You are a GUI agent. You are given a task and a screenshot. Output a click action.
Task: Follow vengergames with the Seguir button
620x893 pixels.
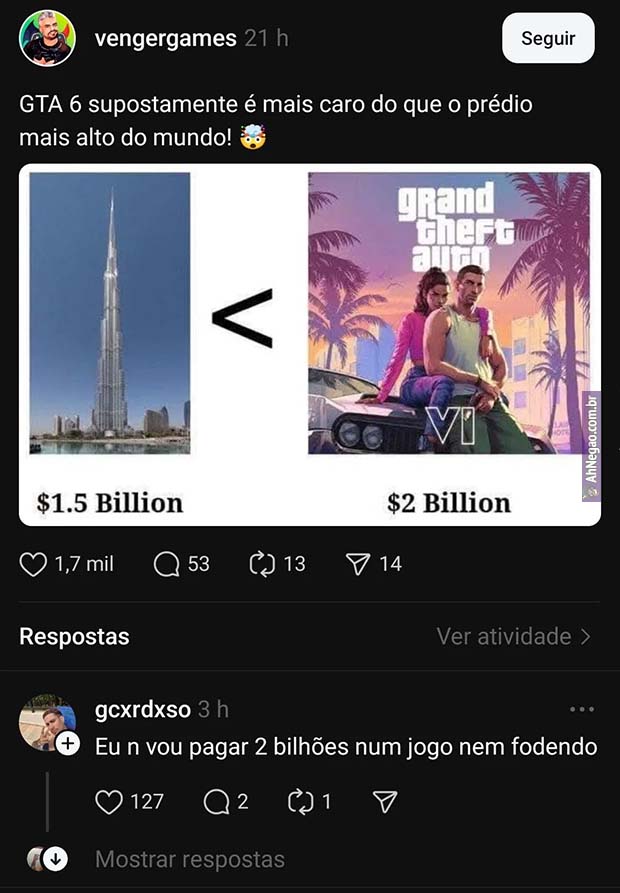point(548,39)
